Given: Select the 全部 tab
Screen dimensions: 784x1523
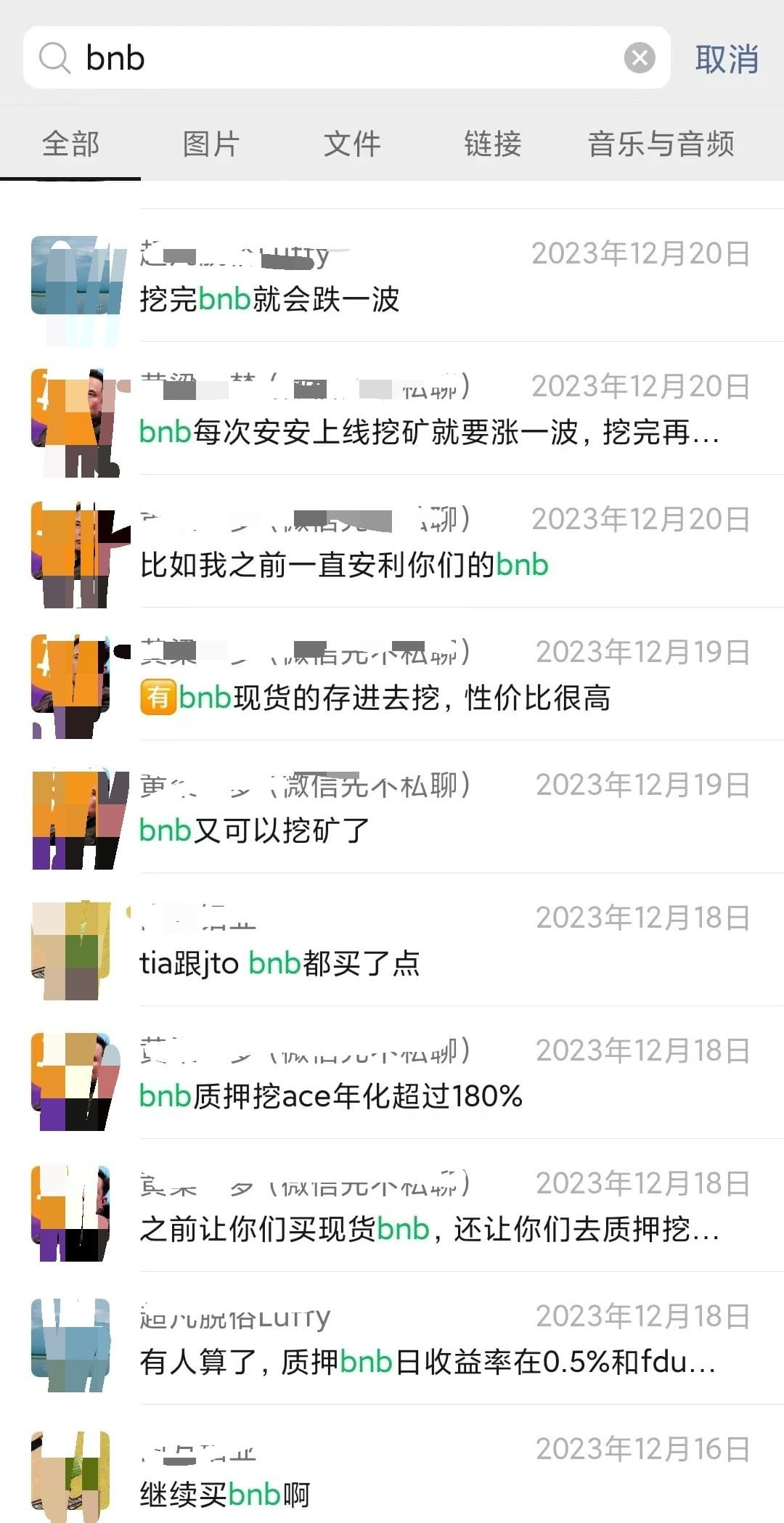Looking at the screenshot, I should click(x=70, y=144).
